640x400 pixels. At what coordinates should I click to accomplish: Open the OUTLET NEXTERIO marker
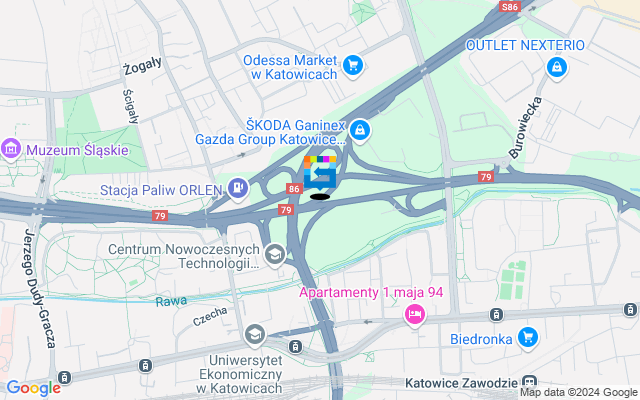coord(556,68)
